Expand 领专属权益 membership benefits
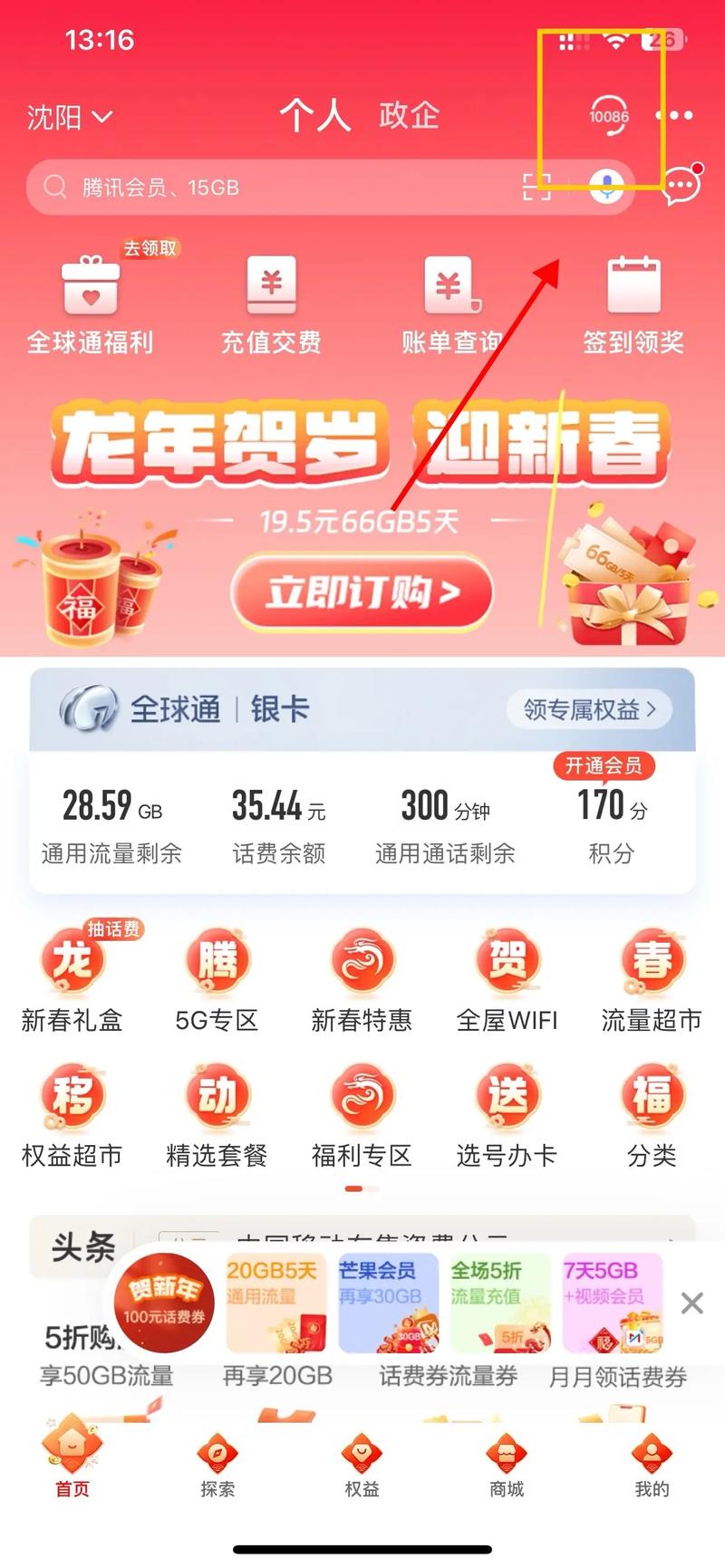Image resolution: width=725 pixels, height=1568 pixels. tap(589, 709)
